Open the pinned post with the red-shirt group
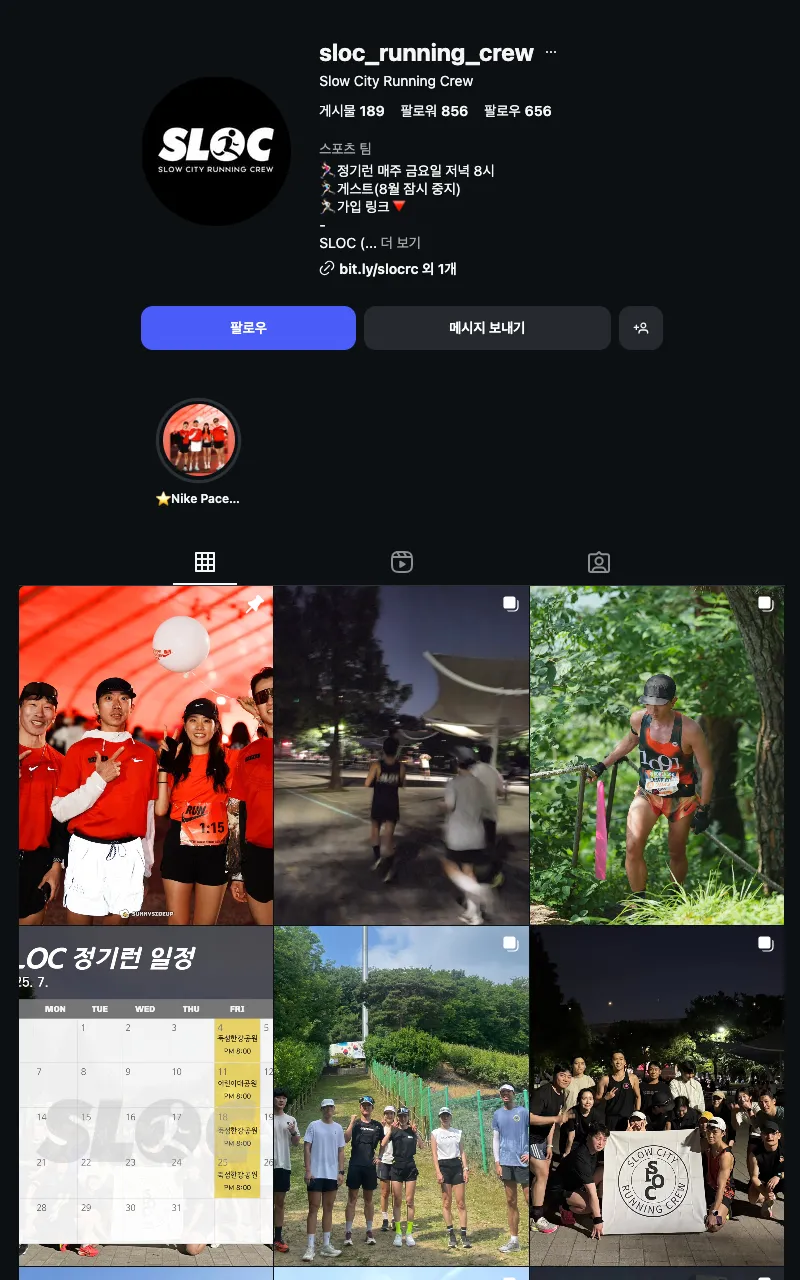 [146, 755]
